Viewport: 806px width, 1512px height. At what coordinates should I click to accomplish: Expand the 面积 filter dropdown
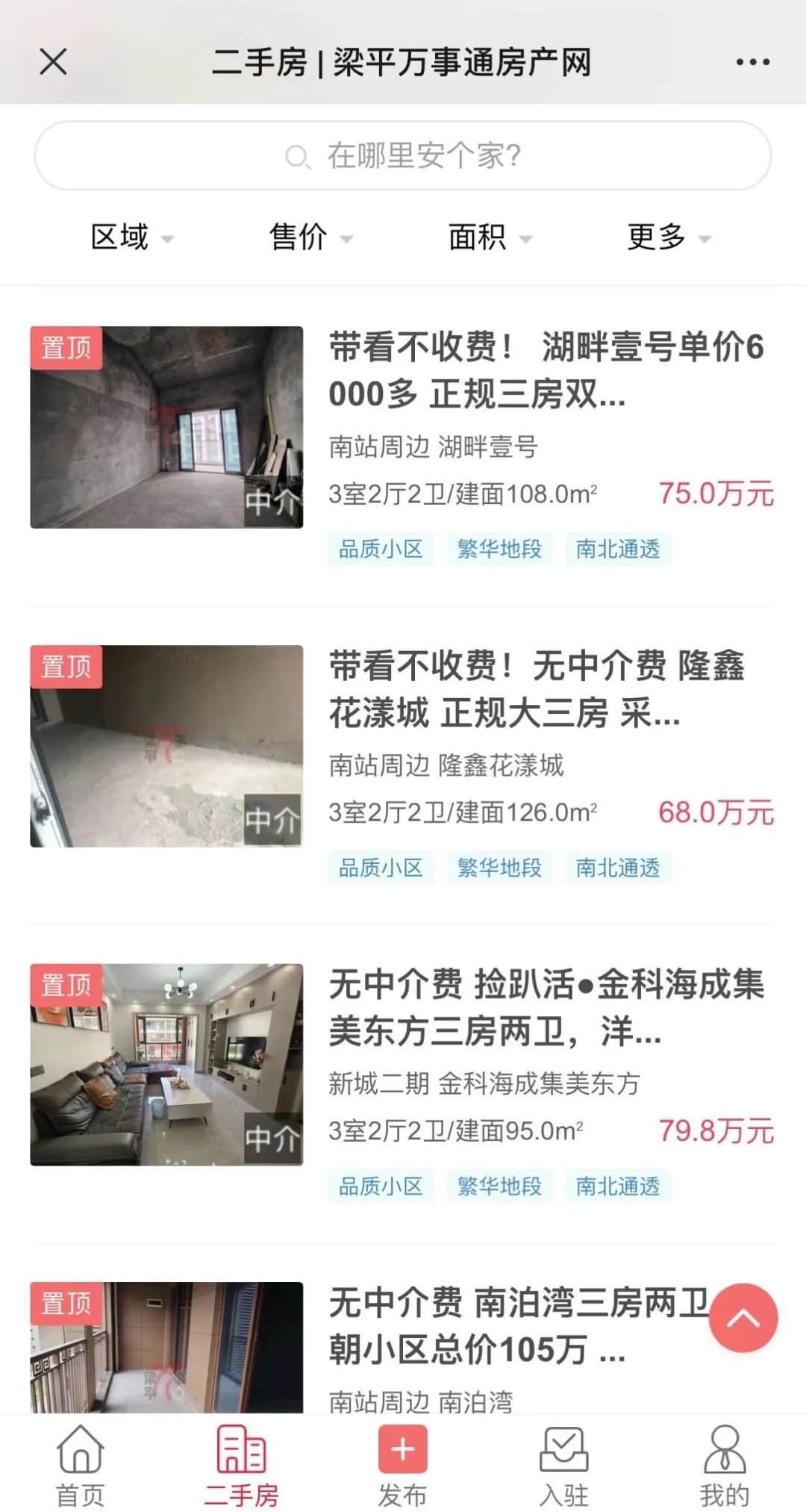tap(489, 237)
